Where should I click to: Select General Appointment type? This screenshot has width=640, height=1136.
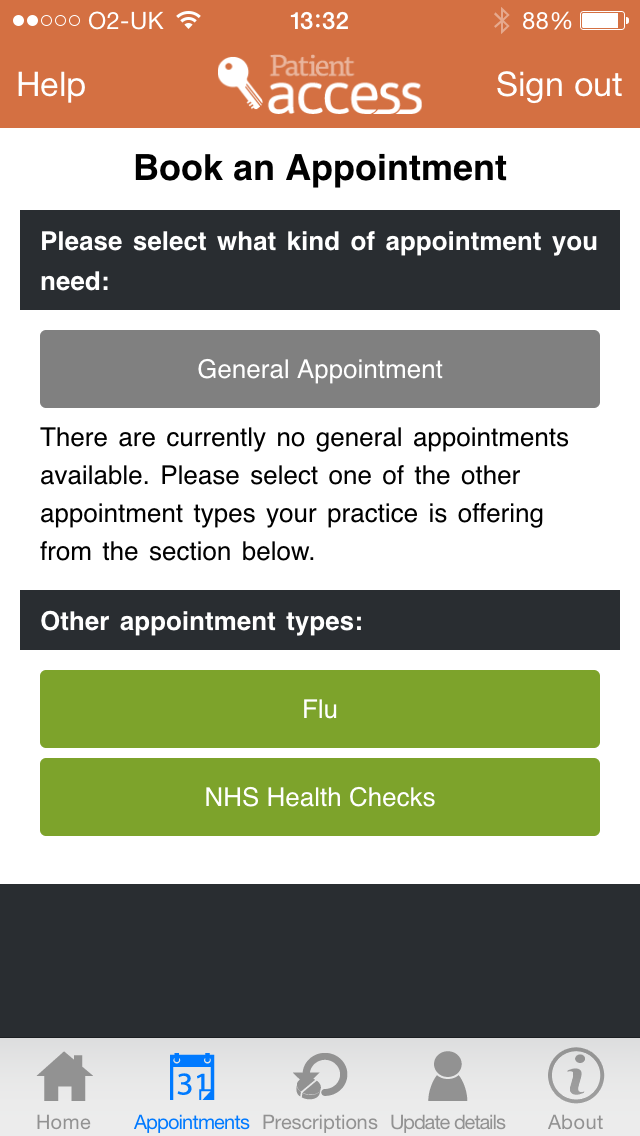coord(320,369)
